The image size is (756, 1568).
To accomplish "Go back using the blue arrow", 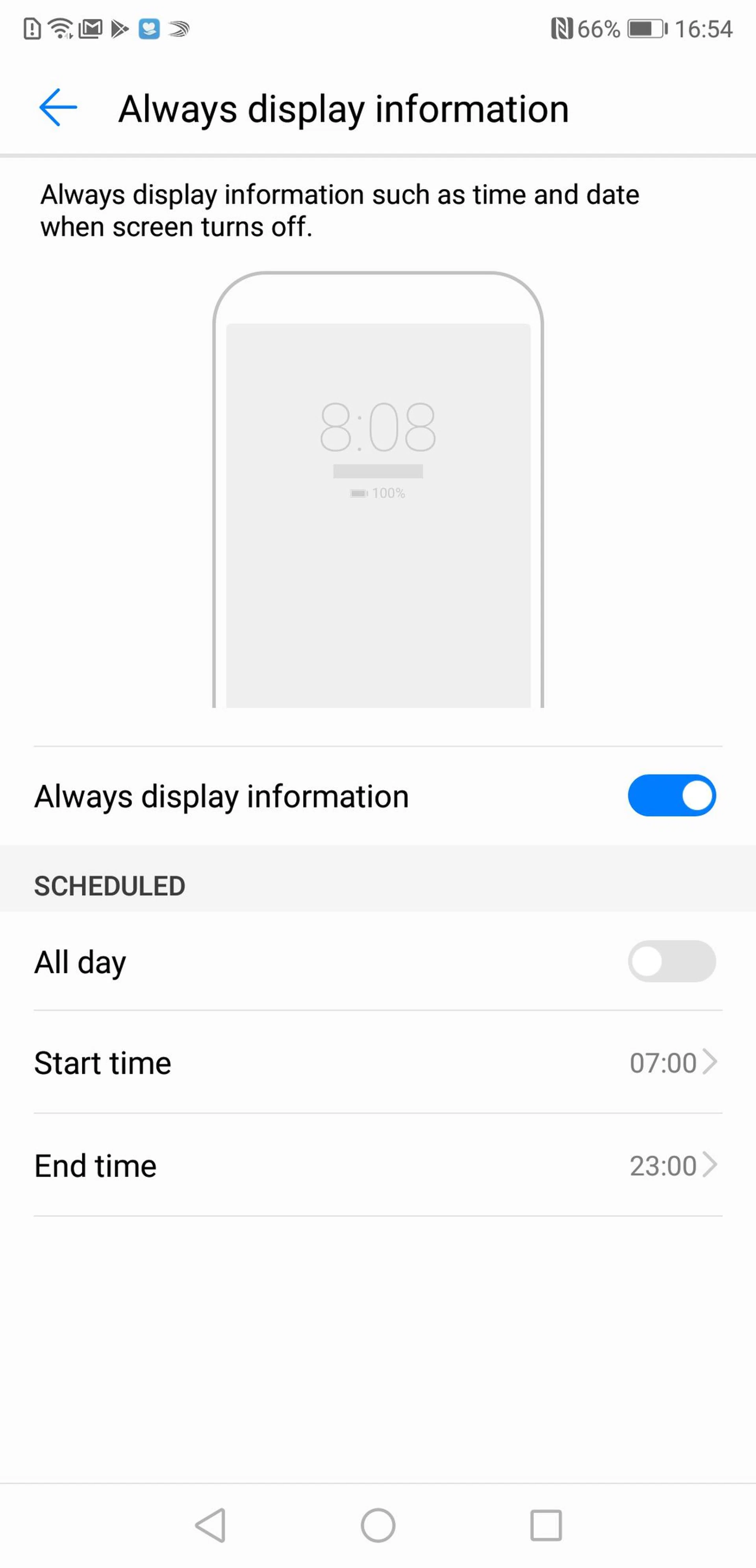I will pyautogui.click(x=58, y=108).
